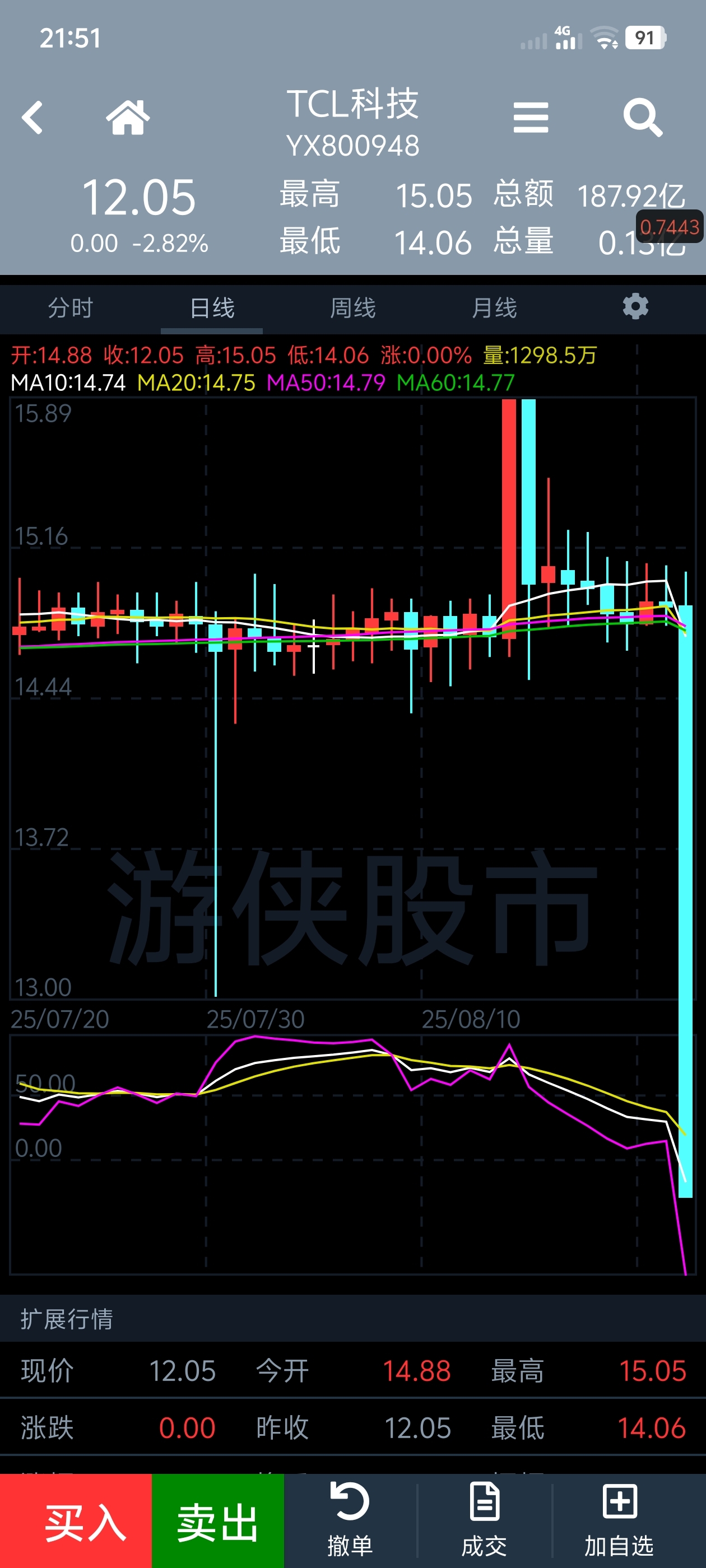Tap the red 买入 buy button

pyautogui.click(x=76, y=1520)
